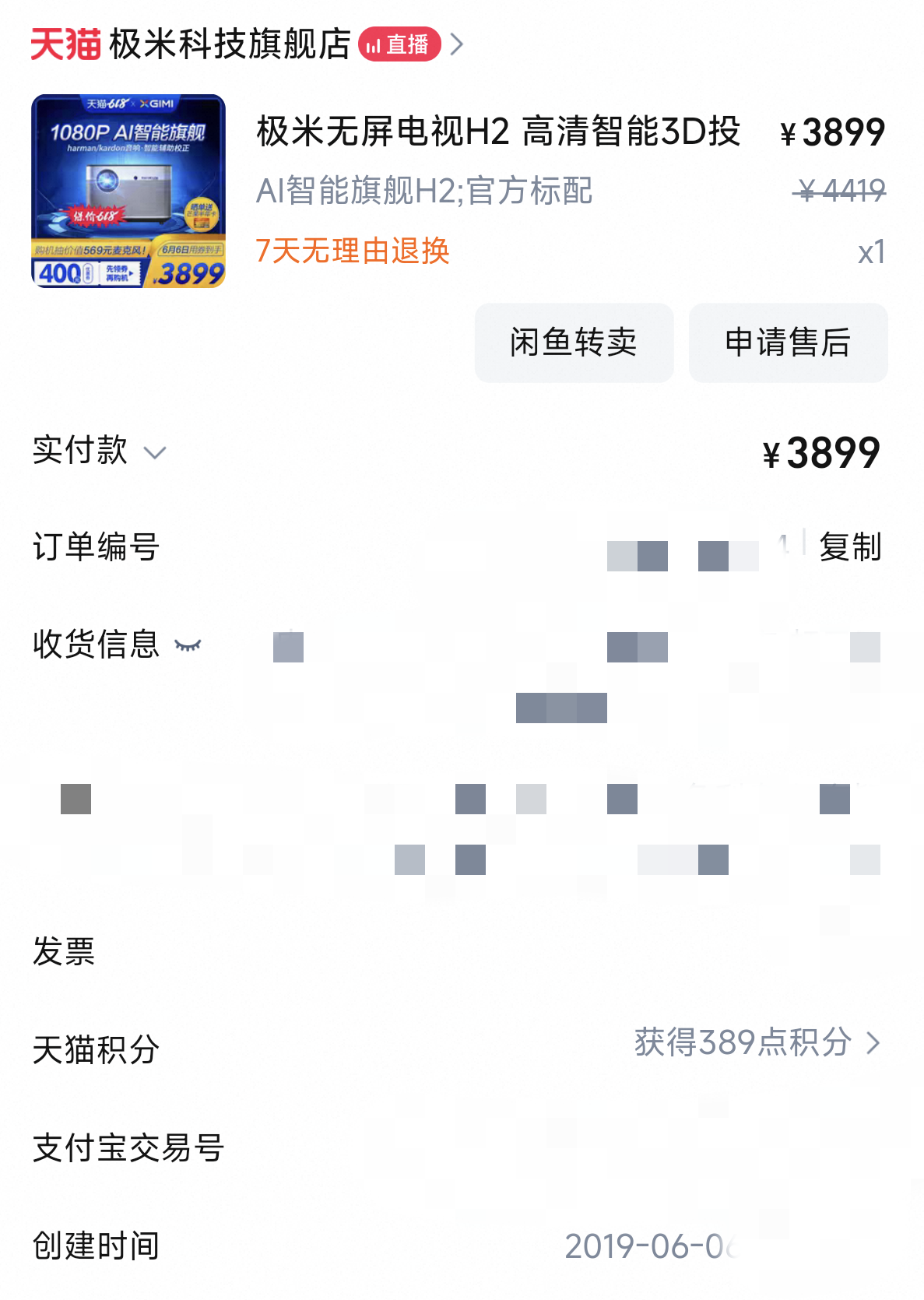Screen dimensions: 924x1300
Task: Open the 直播 live stream badge
Action: [x=399, y=44]
